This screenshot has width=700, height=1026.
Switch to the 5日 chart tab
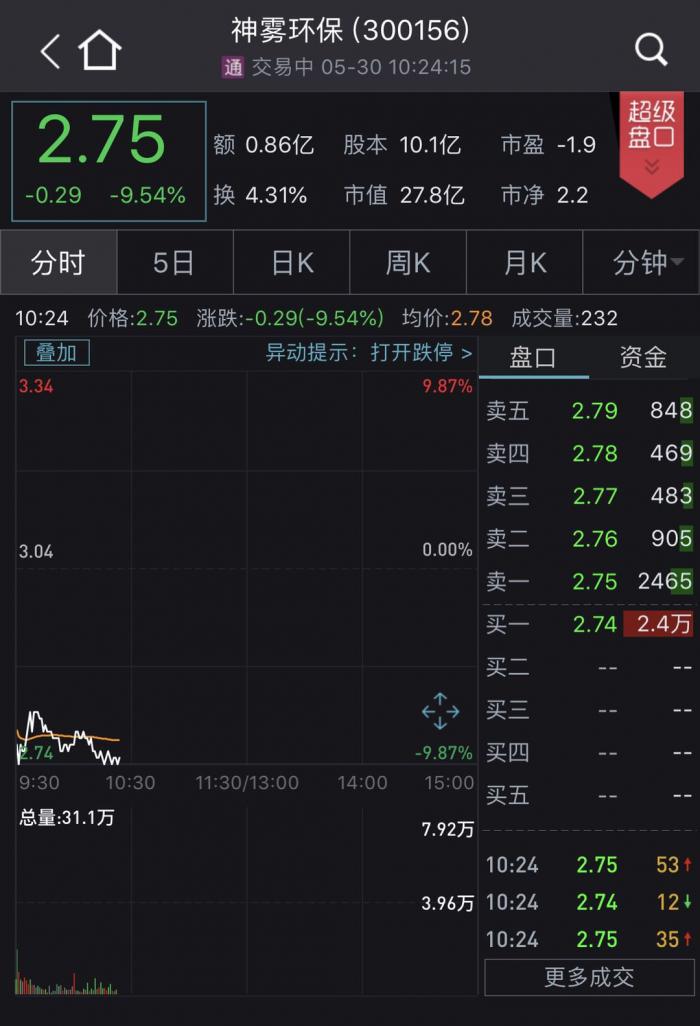tap(174, 263)
